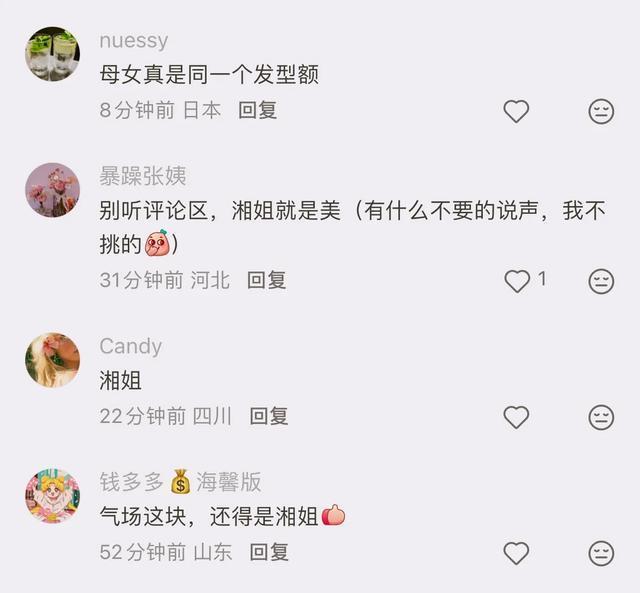Reply to Candy's comment
Image resolution: width=640 pixels, height=593 pixels.
pyautogui.click(x=268, y=416)
